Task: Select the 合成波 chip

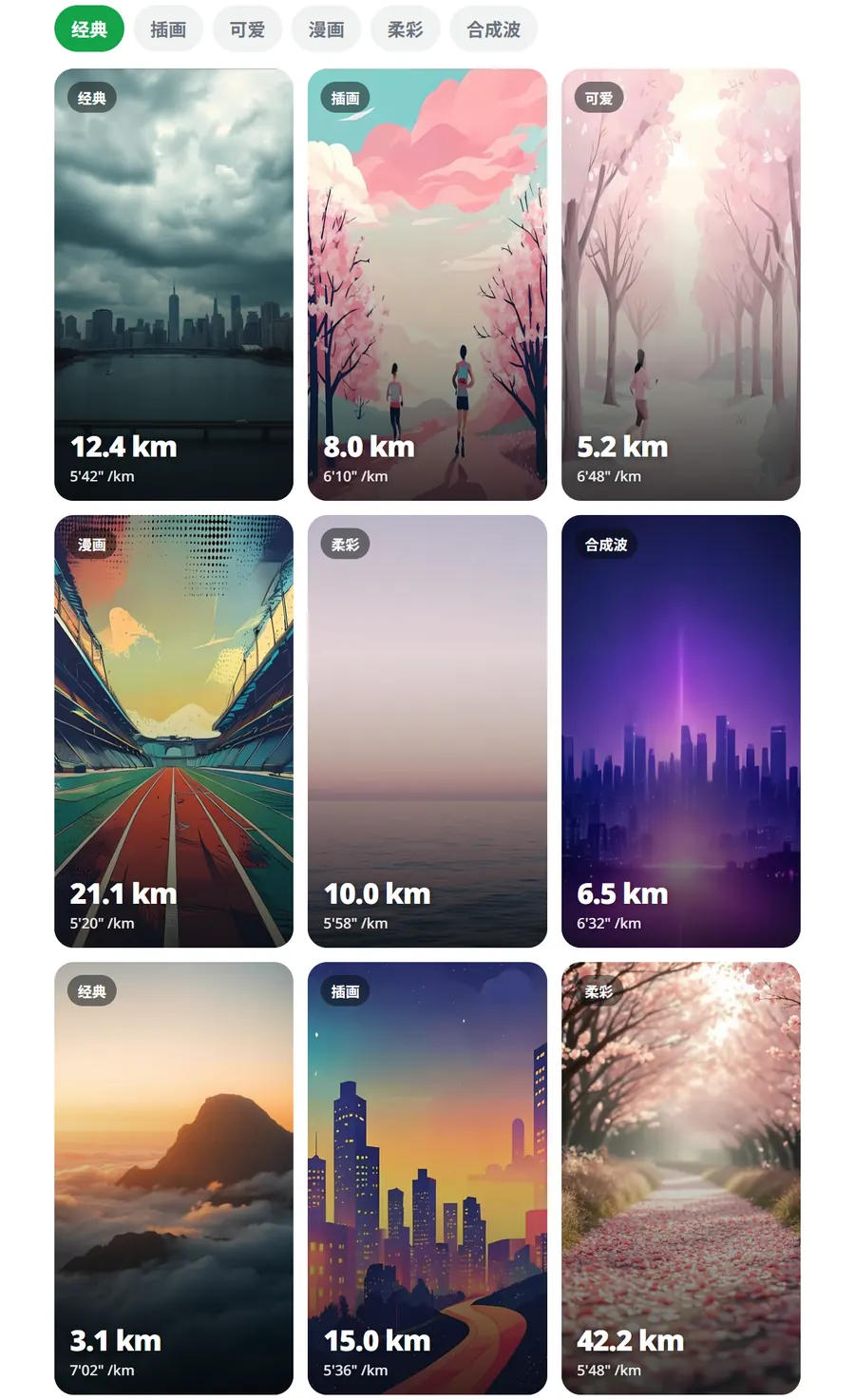Action: tap(494, 29)
